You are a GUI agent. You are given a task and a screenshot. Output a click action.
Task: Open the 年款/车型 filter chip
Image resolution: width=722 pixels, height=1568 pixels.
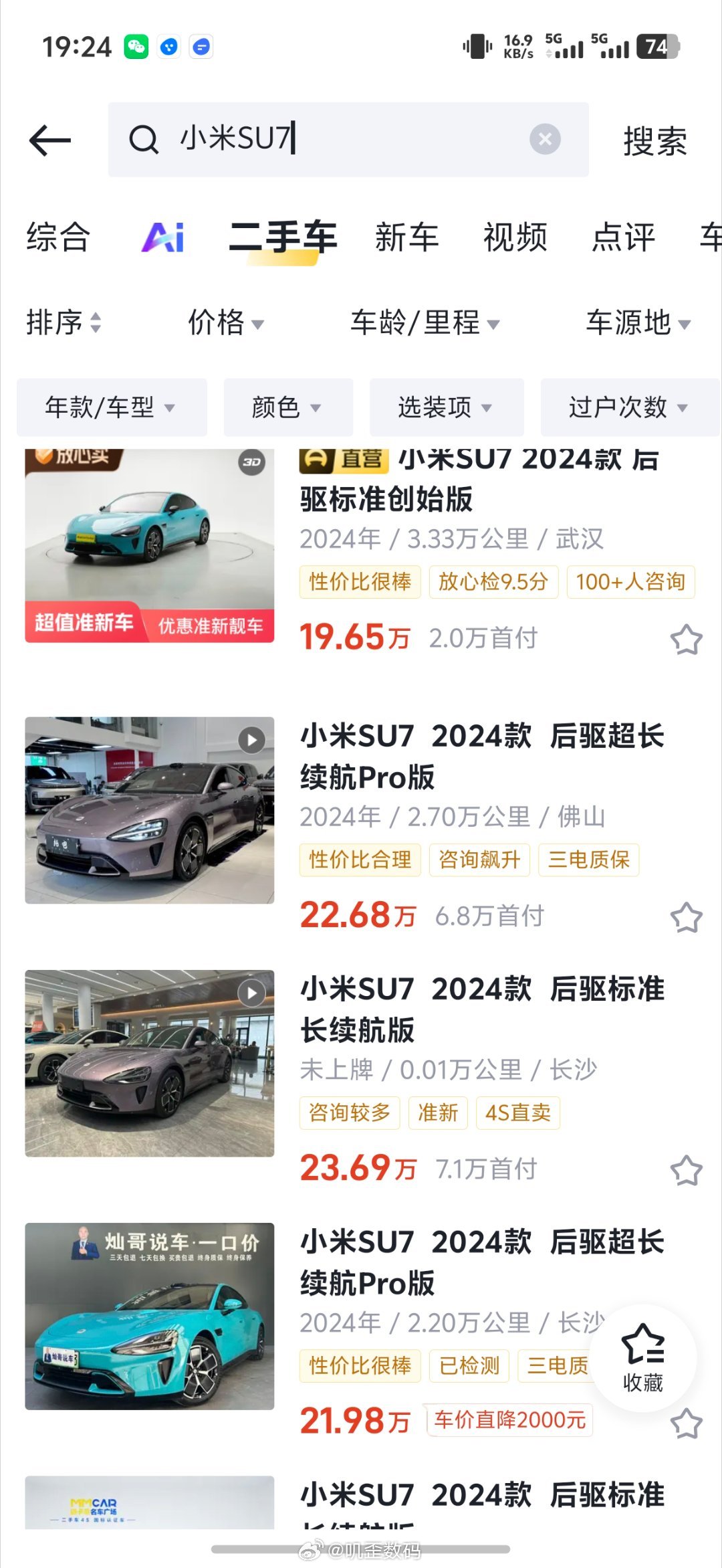pyautogui.click(x=112, y=407)
